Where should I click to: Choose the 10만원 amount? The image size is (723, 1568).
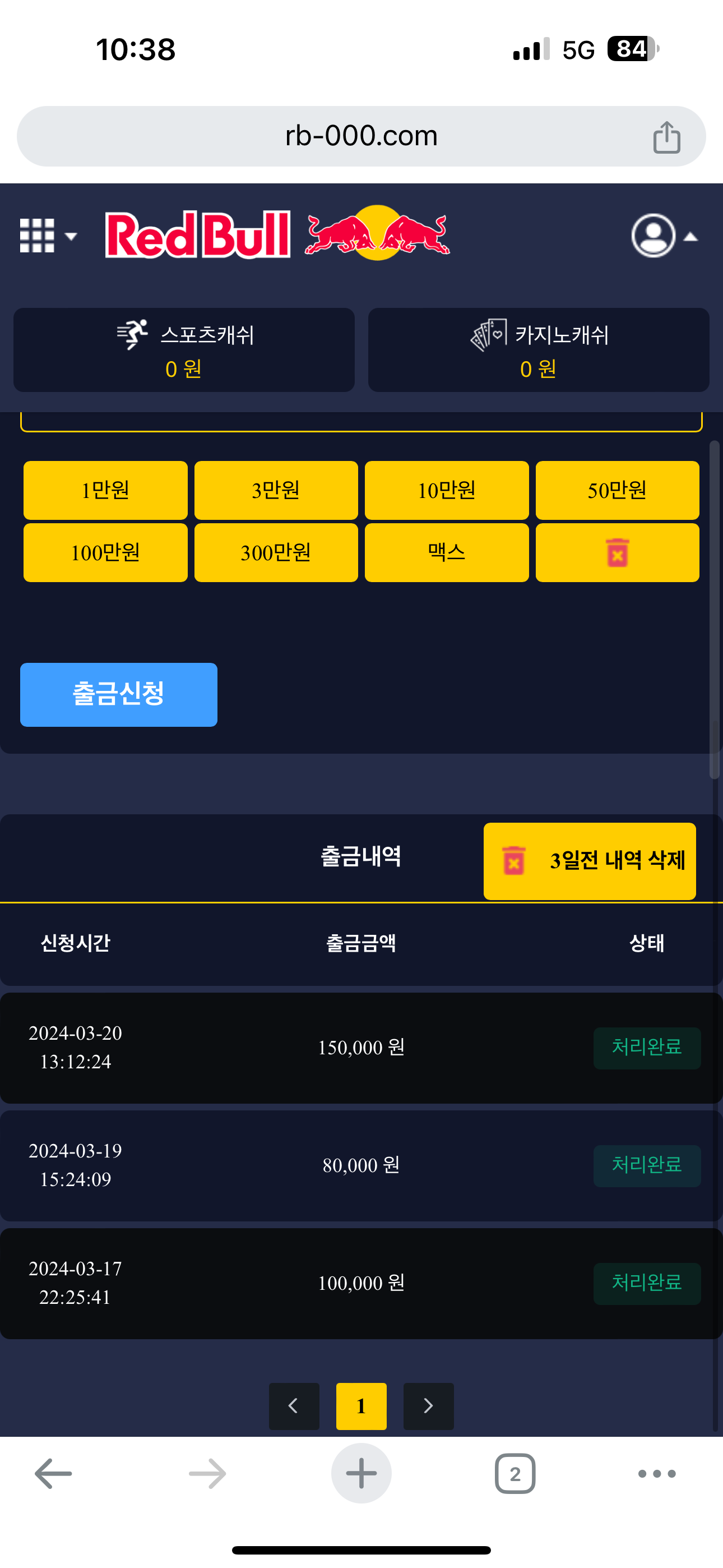click(x=446, y=490)
